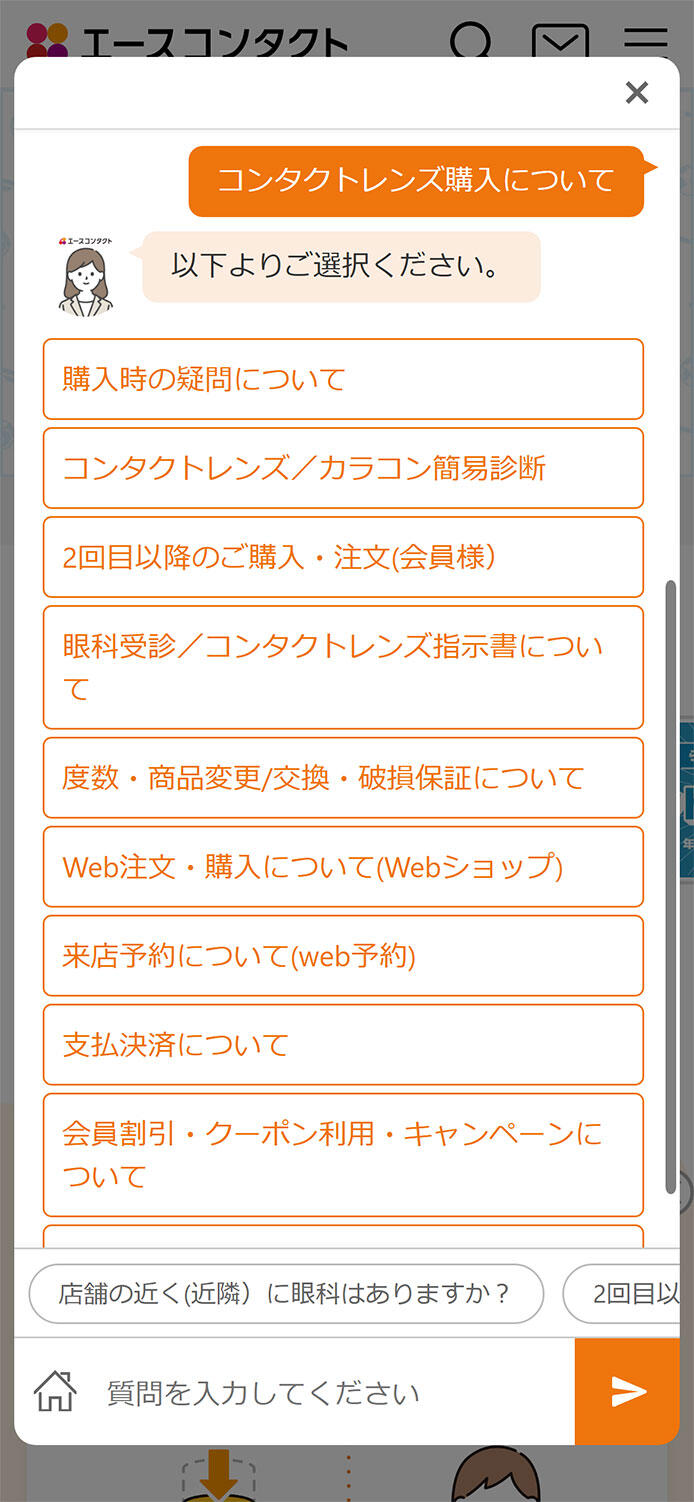Choose Web注文・購入について(Webショップ)
694x1502 pixels.
(343, 867)
